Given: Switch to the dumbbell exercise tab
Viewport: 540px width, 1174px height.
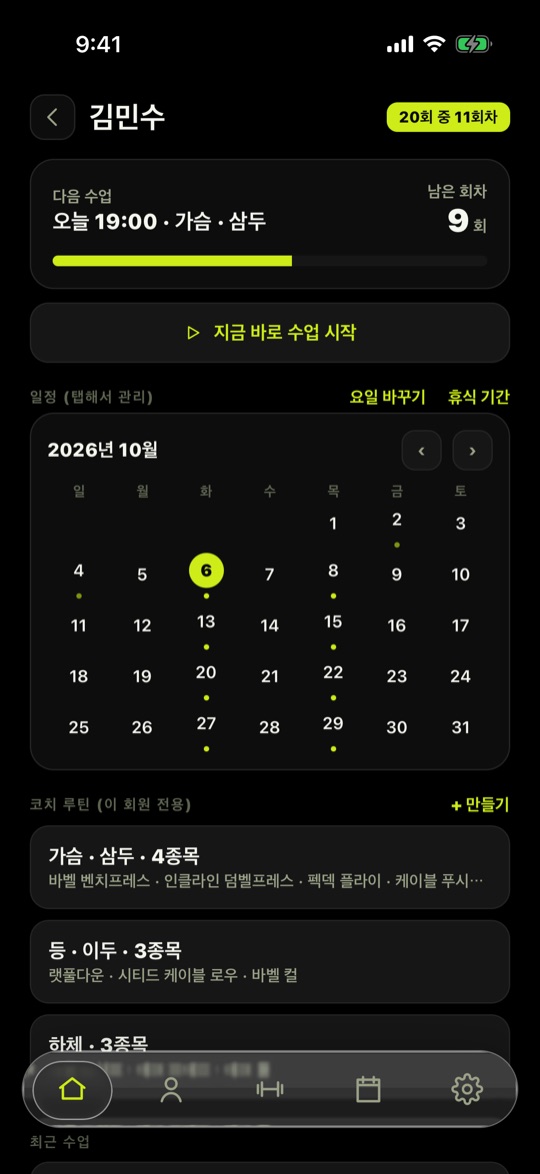Looking at the screenshot, I should pos(270,1089).
